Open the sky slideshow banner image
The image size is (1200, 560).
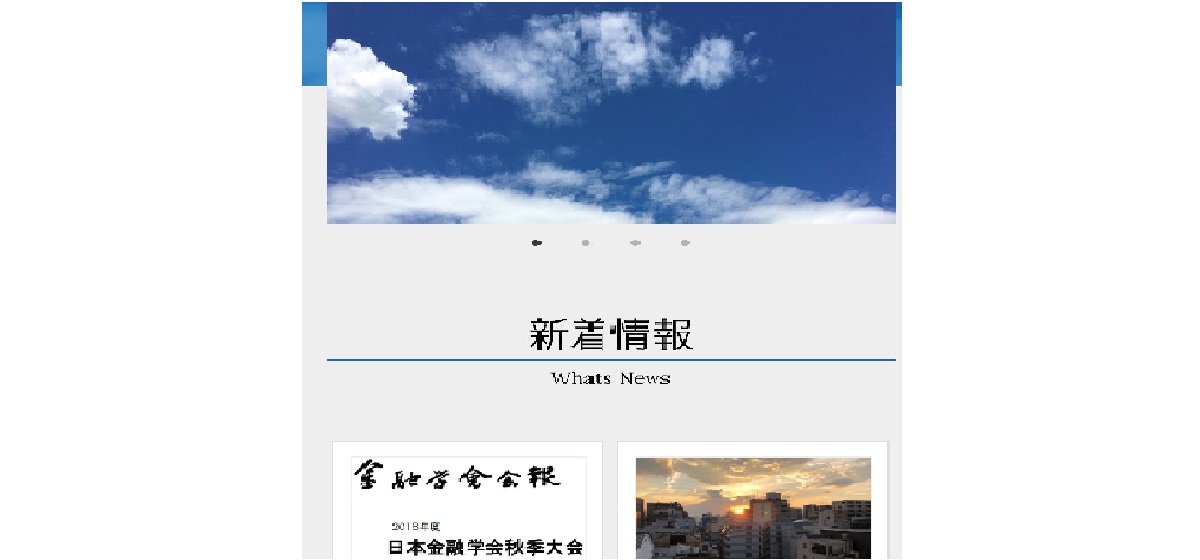point(611,113)
